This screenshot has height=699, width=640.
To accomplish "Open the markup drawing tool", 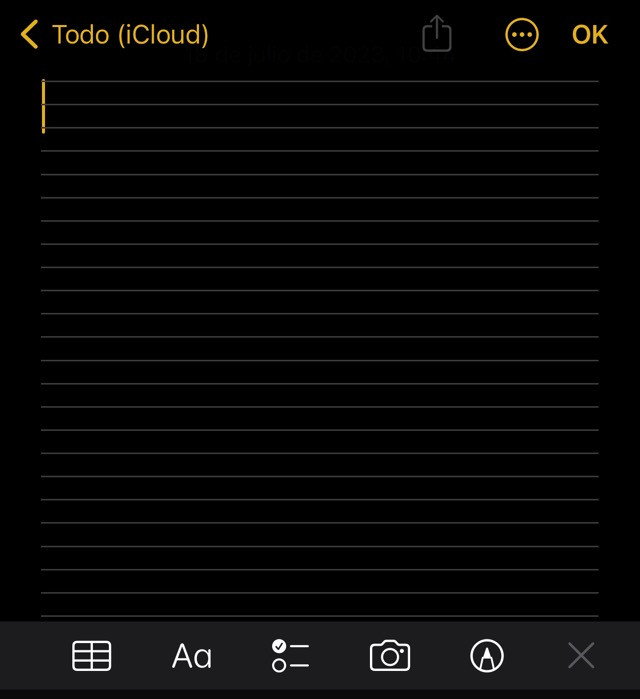I will 487,656.
